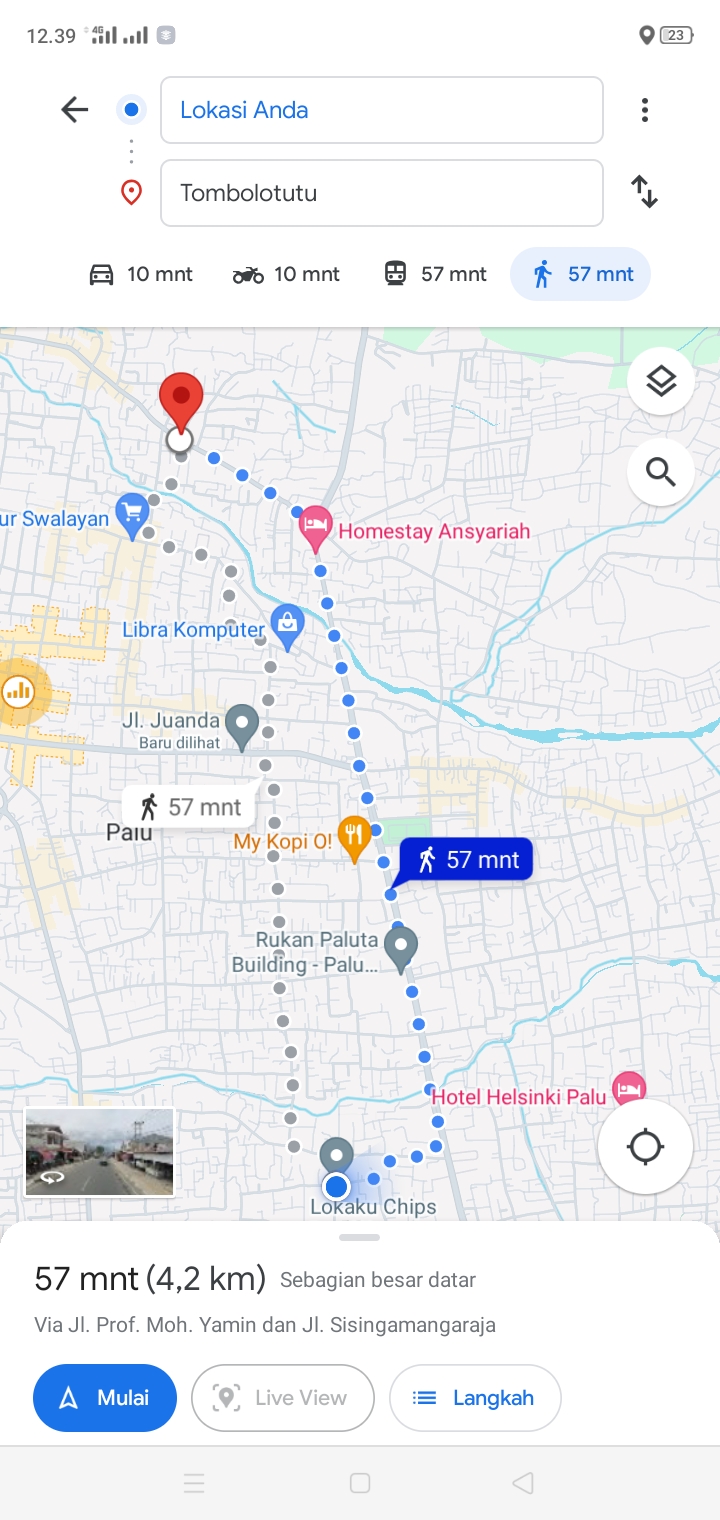Open the map layers button
This screenshot has height=1520, width=720.
click(x=661, y=381)
